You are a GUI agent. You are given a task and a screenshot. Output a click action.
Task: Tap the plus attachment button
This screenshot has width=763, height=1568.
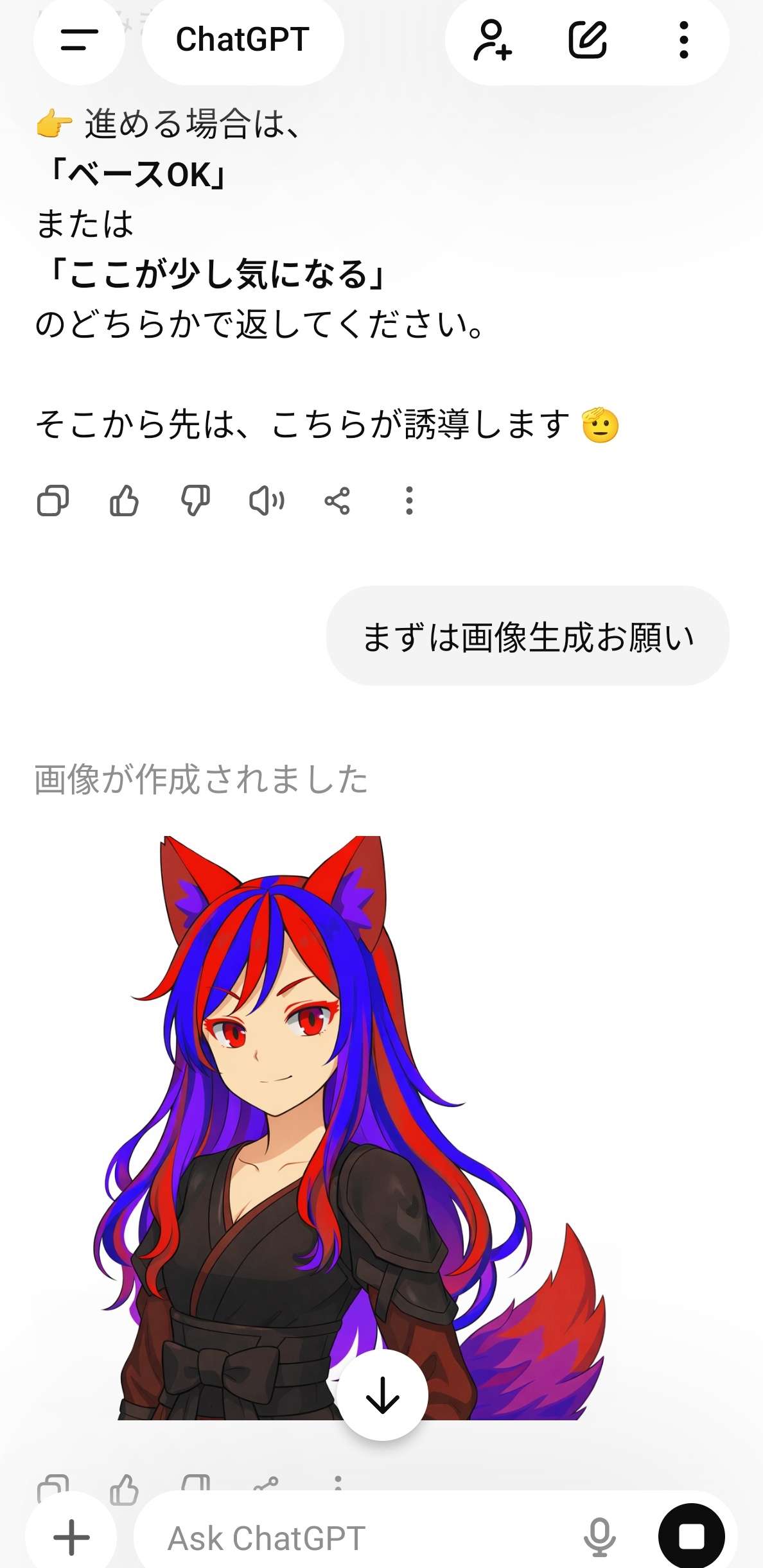click(x=71, y=1537)
